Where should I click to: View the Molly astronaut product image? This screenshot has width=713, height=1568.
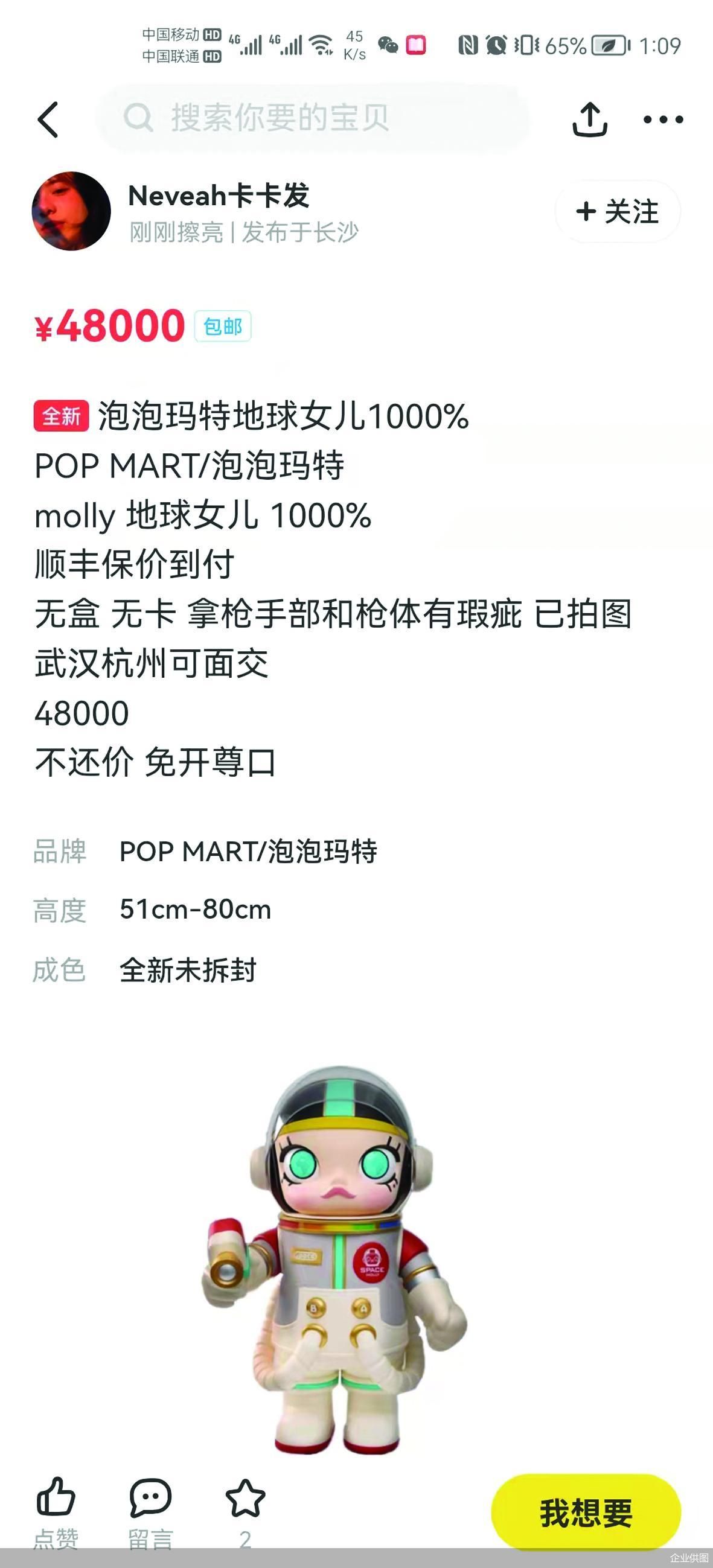tap(336, 1260)
